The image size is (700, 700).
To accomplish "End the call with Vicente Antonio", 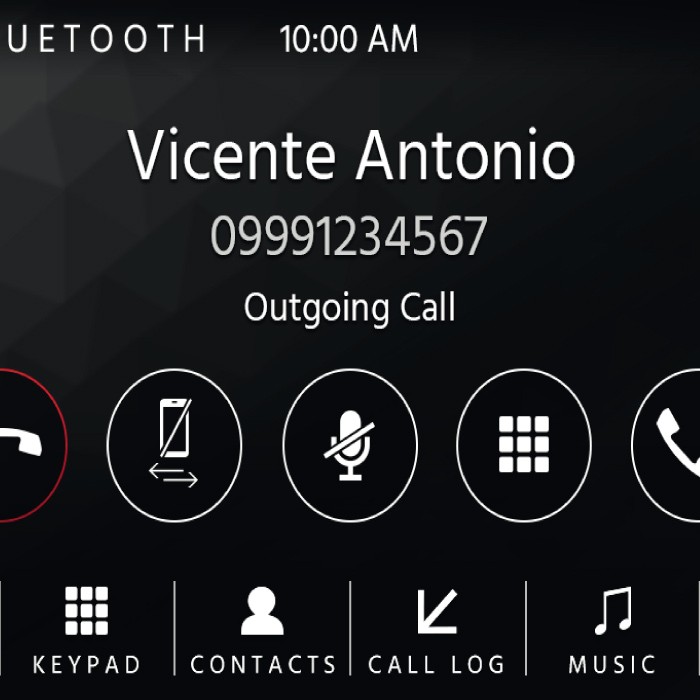I will [x=22, y=444].
